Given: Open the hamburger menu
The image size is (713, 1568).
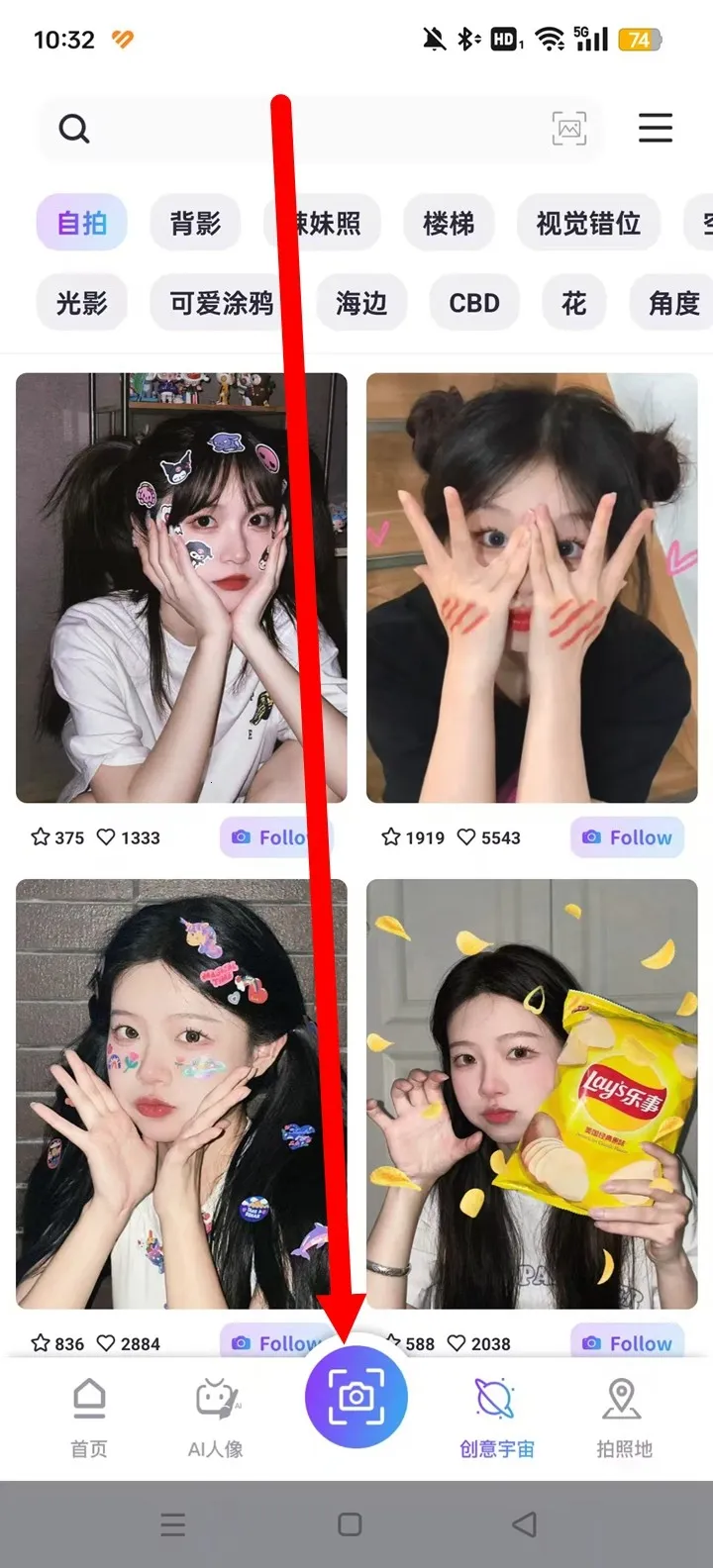Looking at the screenshot, I should pyautogui.click(x=655, y=129).
